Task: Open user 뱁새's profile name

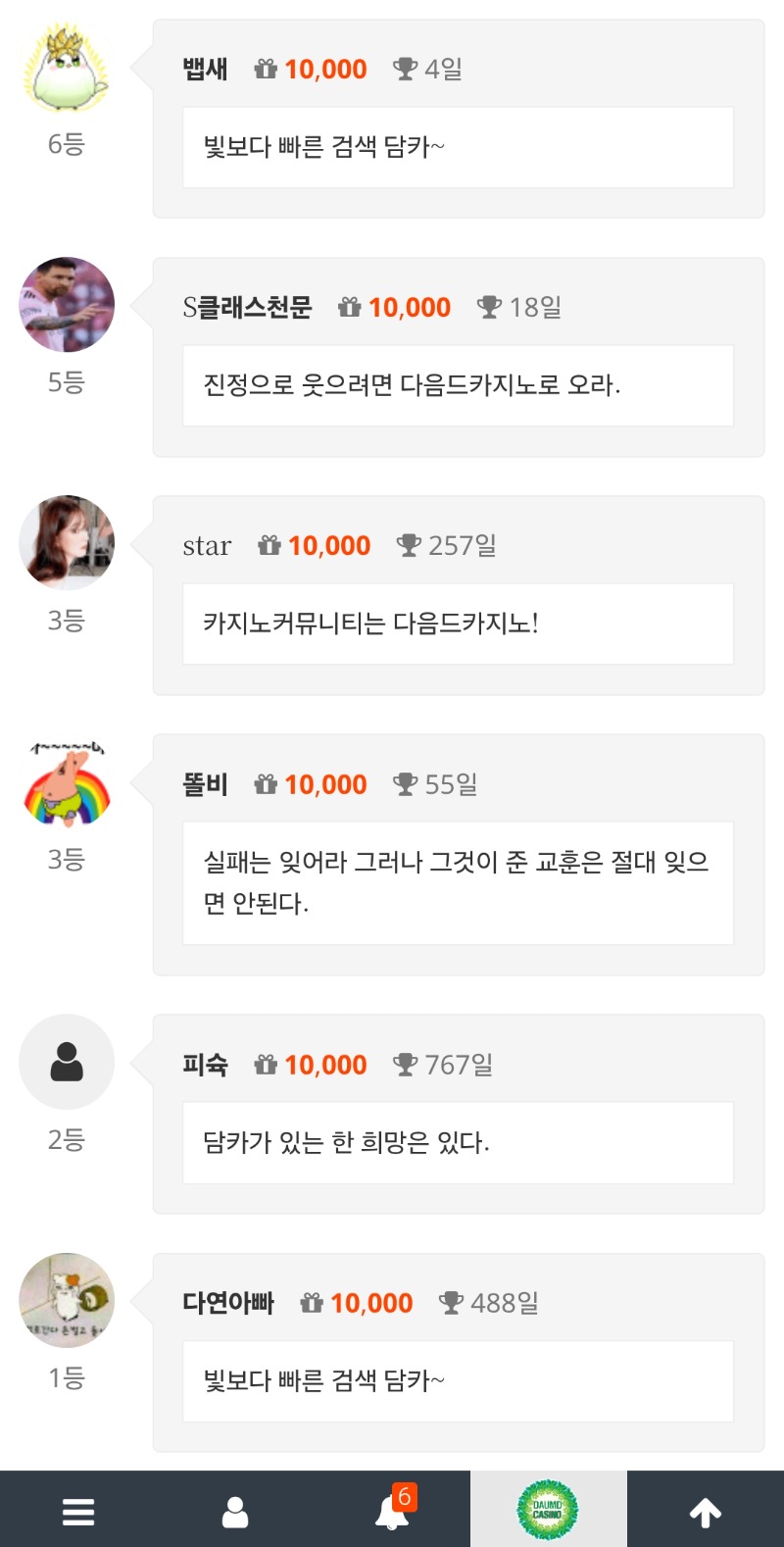Action: pyautogui.click(x=205, y=70)
